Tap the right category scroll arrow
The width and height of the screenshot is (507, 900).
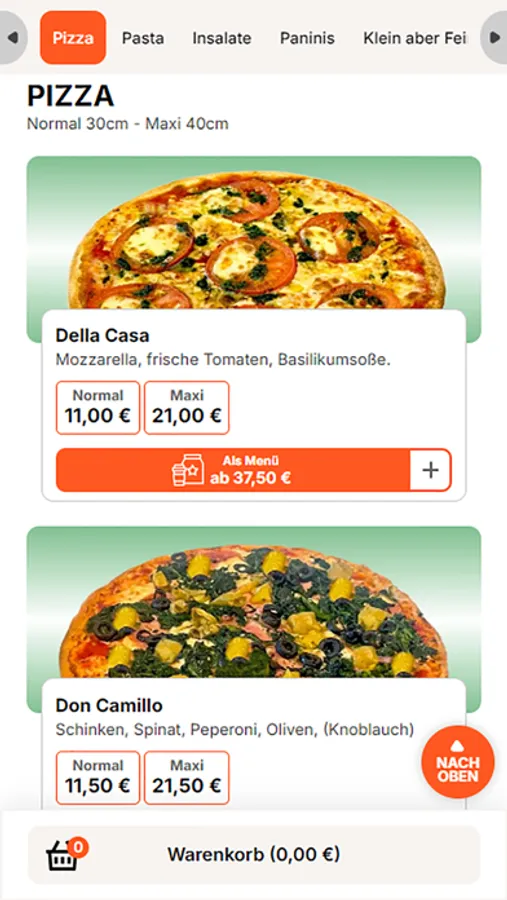(494, 38)
